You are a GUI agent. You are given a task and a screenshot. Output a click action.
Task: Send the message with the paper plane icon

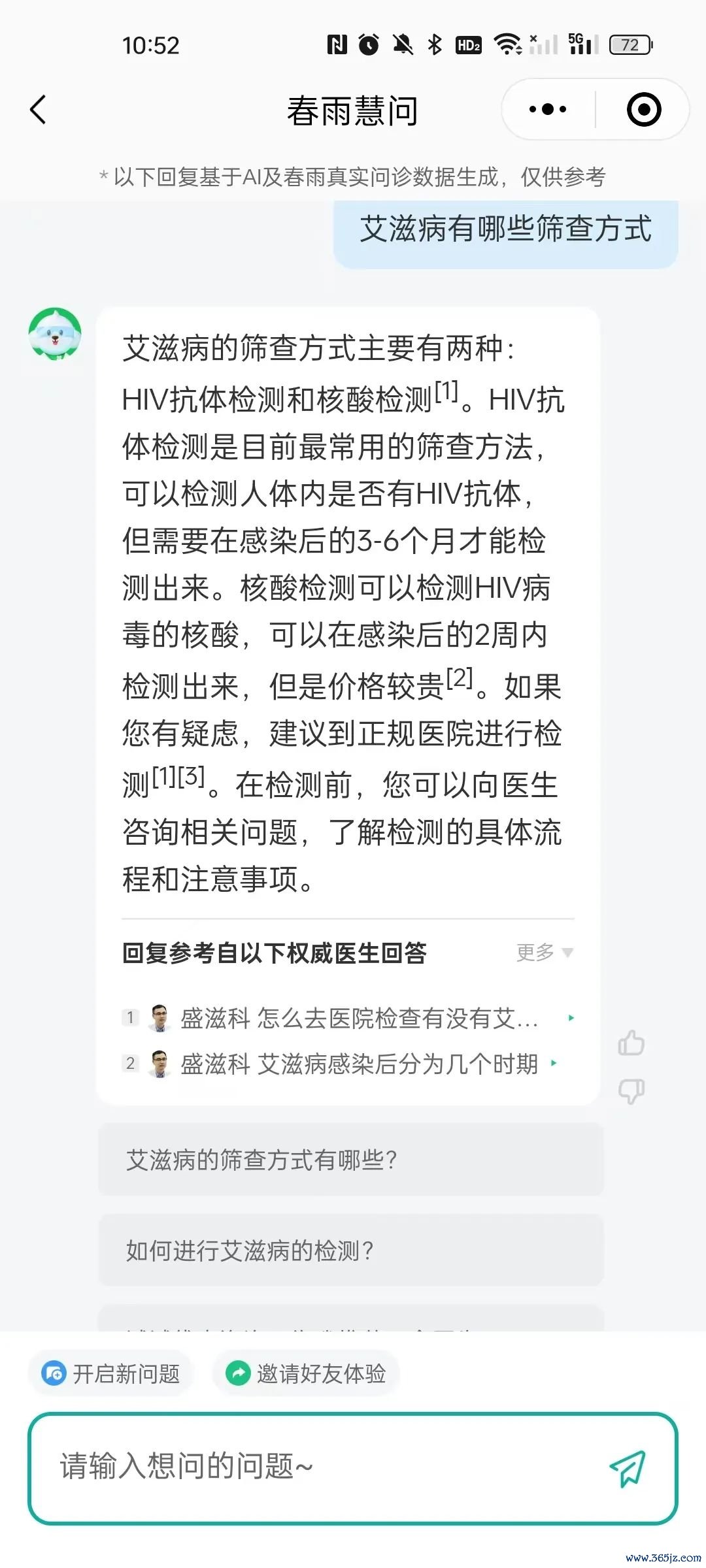[628, 1468]
